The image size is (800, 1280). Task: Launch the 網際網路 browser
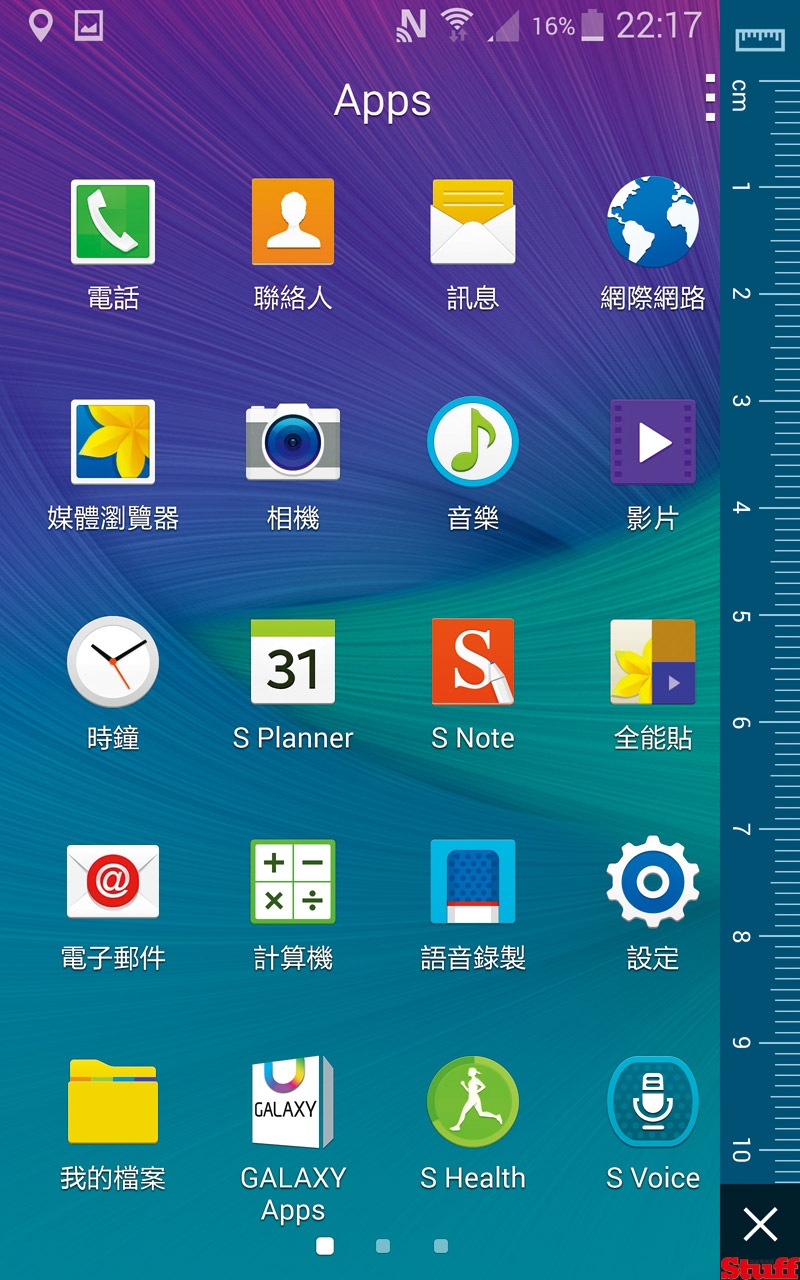(x=653, y=222)
